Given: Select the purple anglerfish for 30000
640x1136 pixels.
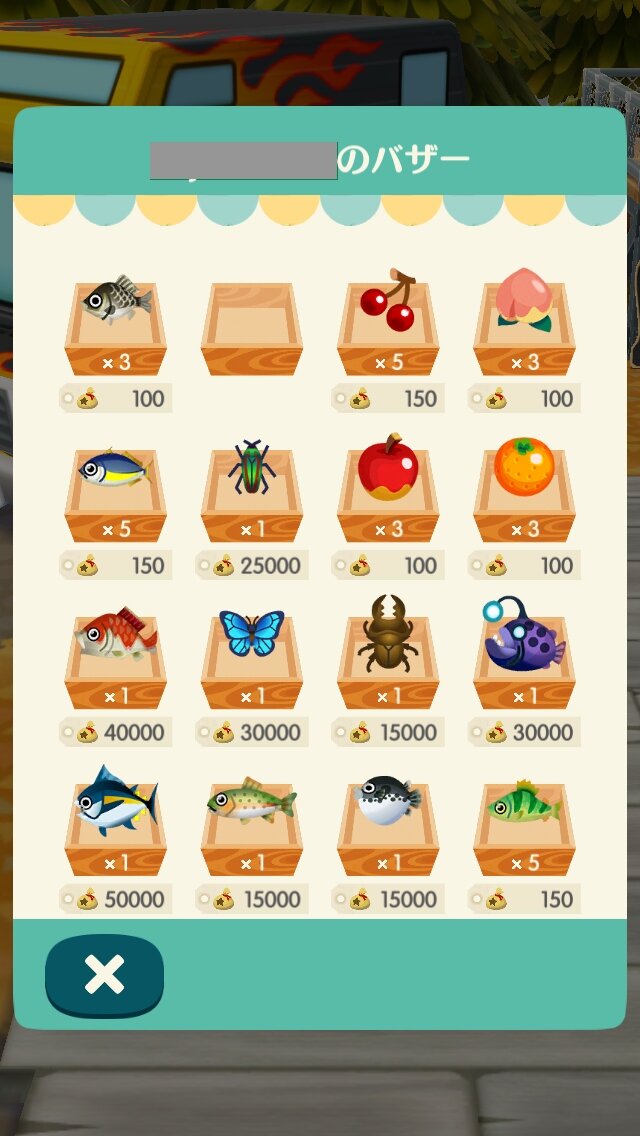Looking at the screenshot, I should click(x=524, y=659).
